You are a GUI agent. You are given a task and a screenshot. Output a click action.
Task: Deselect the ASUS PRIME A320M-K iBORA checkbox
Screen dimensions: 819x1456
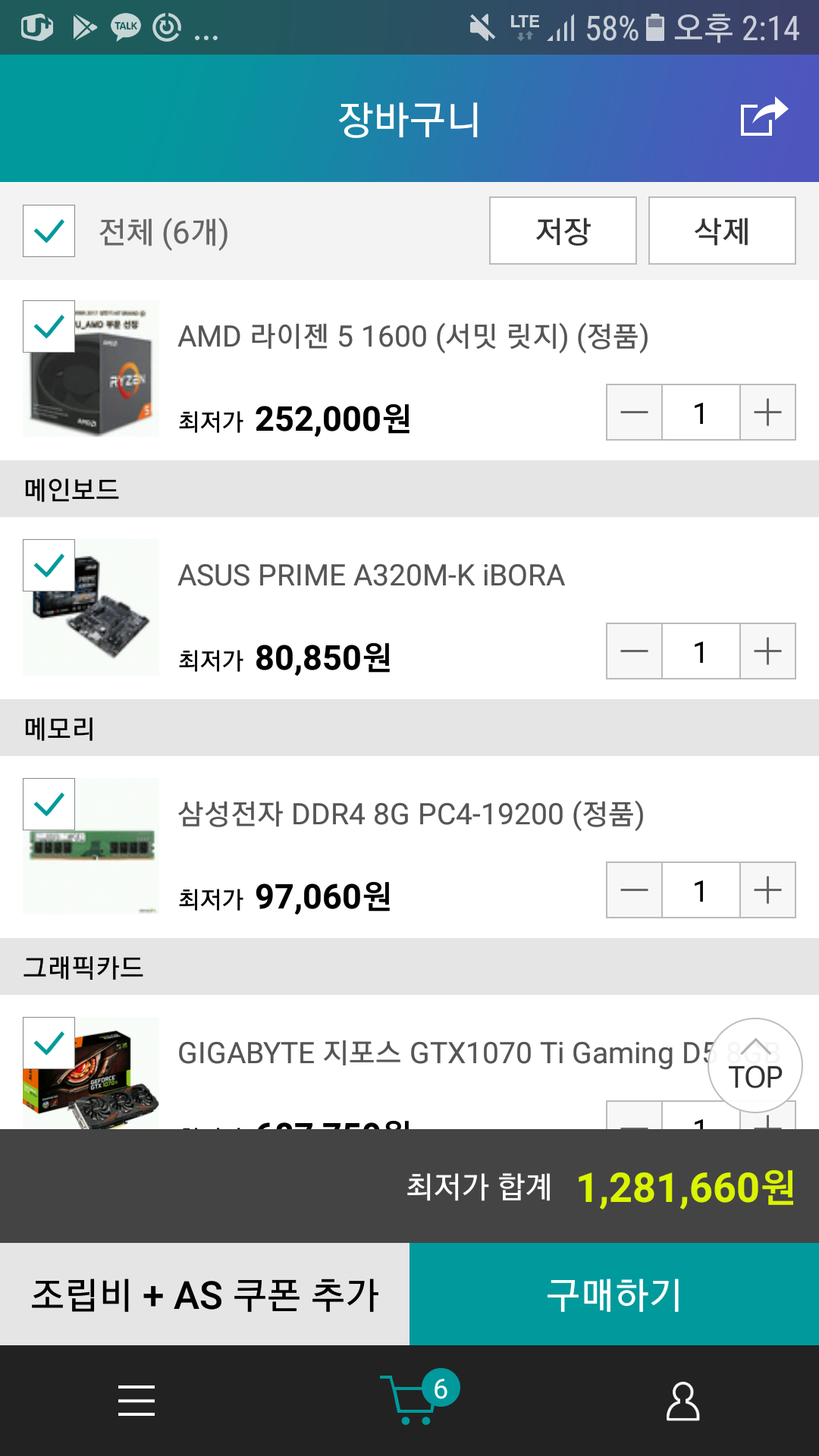pyautogui.click(x=49, y=566)
